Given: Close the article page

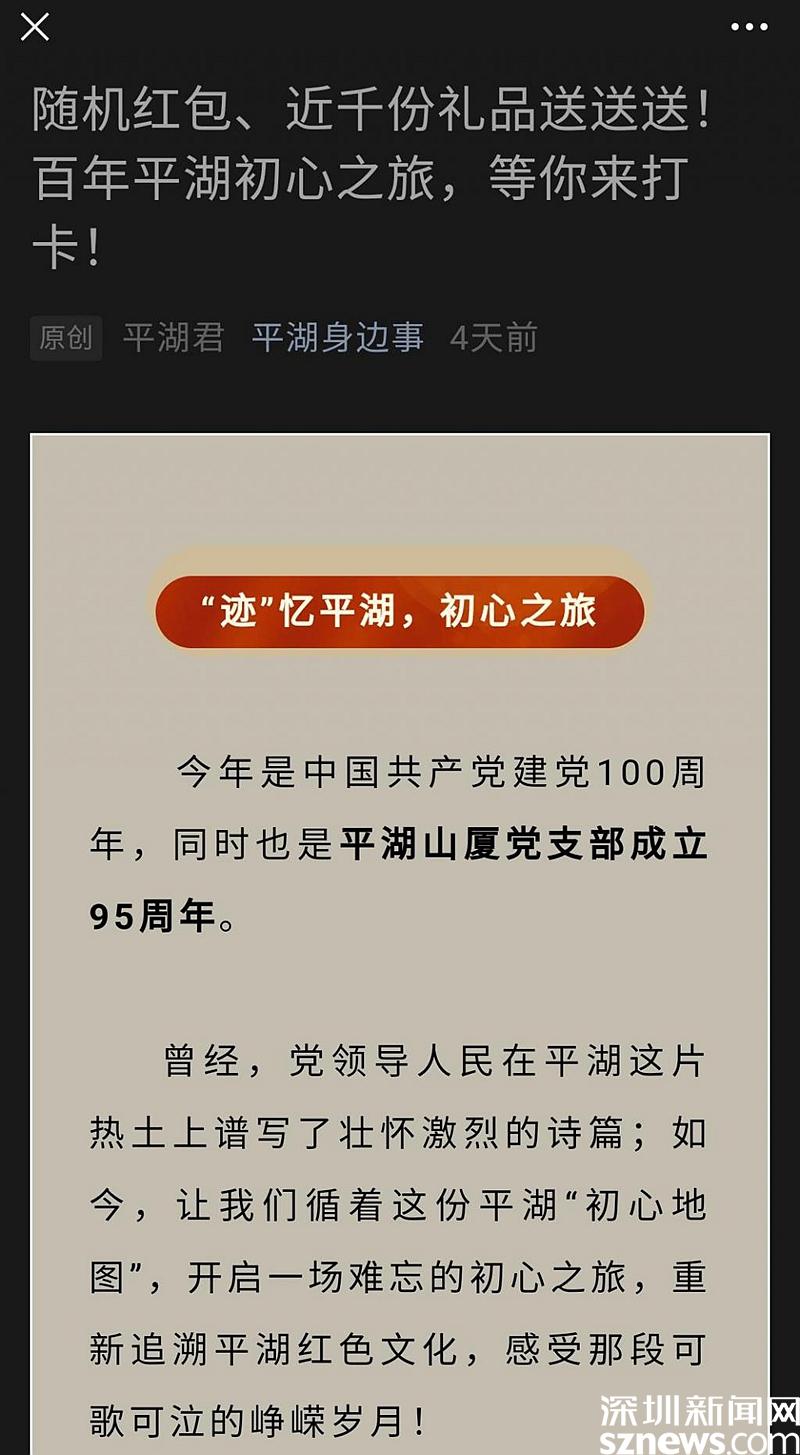Looking at the screenshot, I should click(35, 27).
